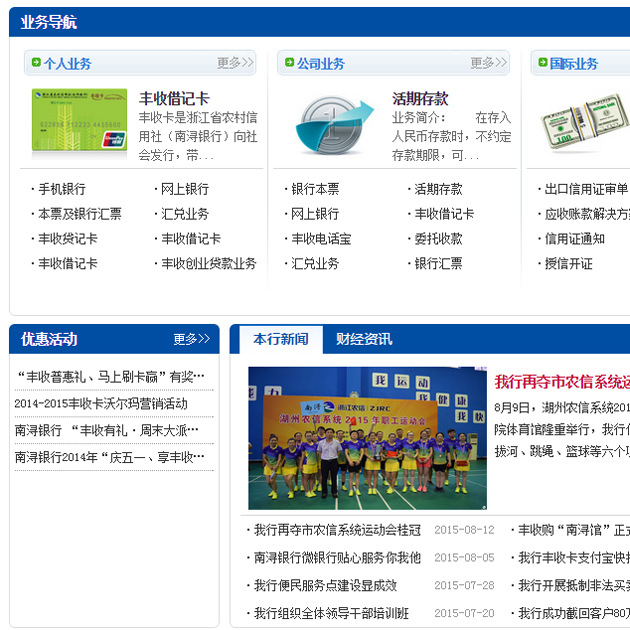Switch to the 财经资讯 tab
630x630 pixels.
coord(364,339)
